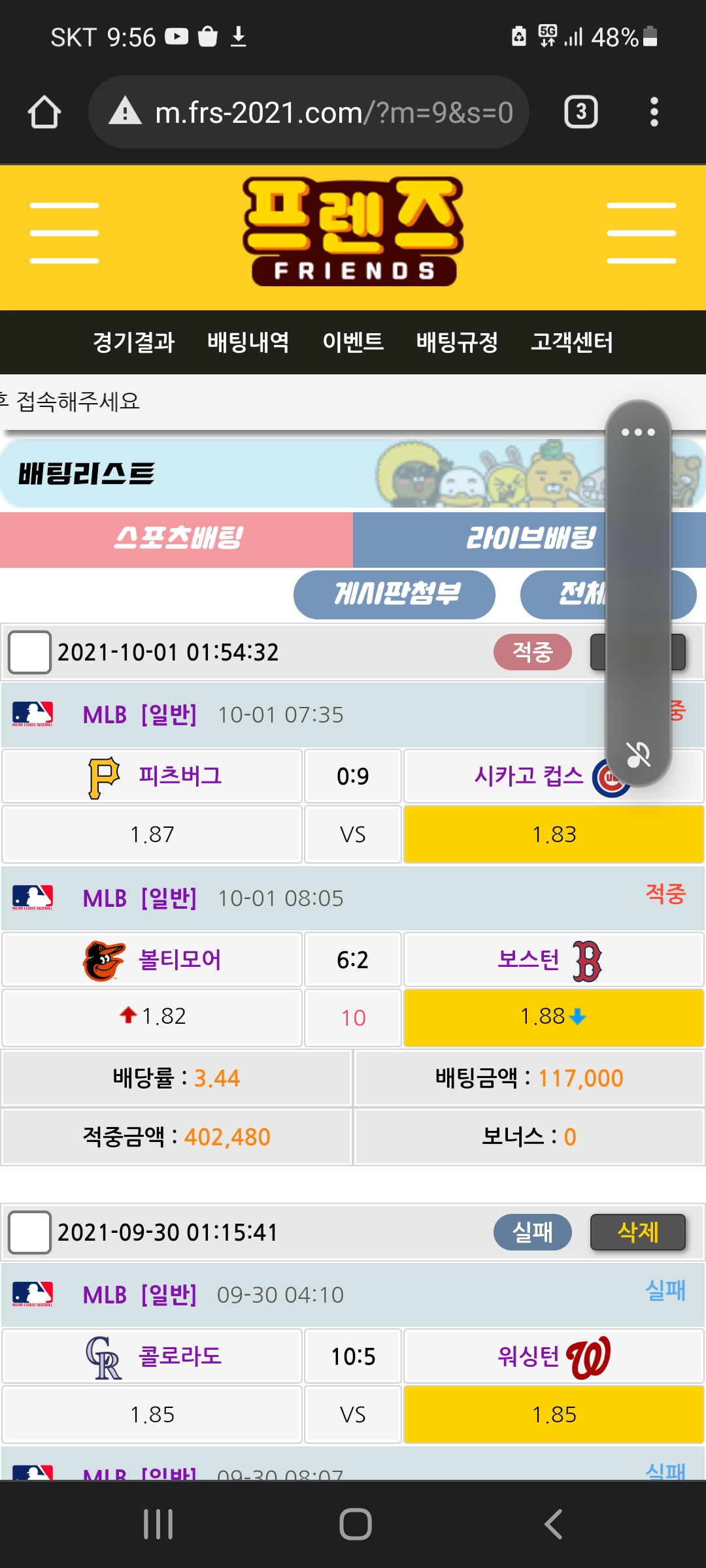View 배팅규정 rules
706x1568 pixels.
(457, 342)
